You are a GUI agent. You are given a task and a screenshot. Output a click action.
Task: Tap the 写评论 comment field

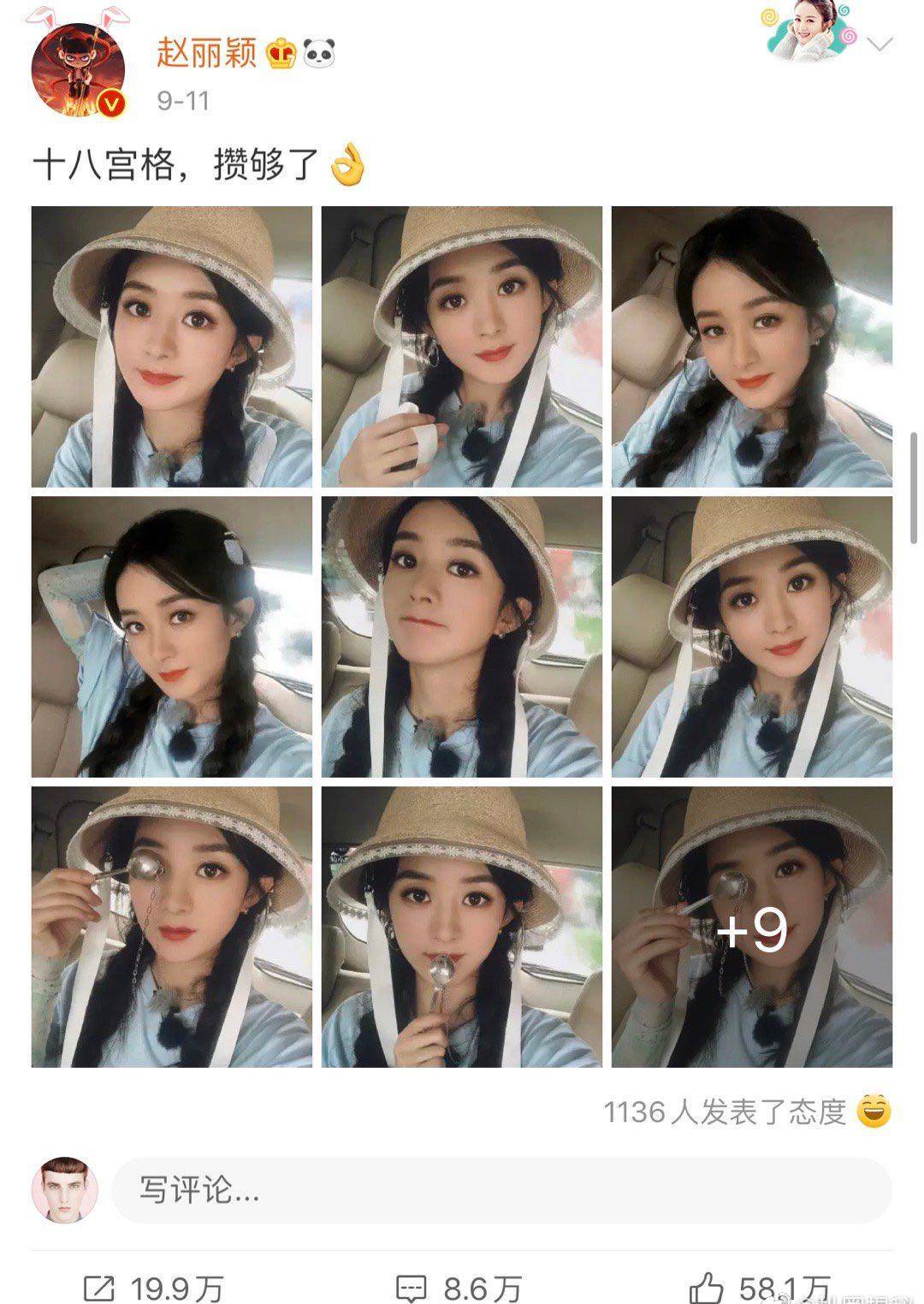pos(501,1190)
